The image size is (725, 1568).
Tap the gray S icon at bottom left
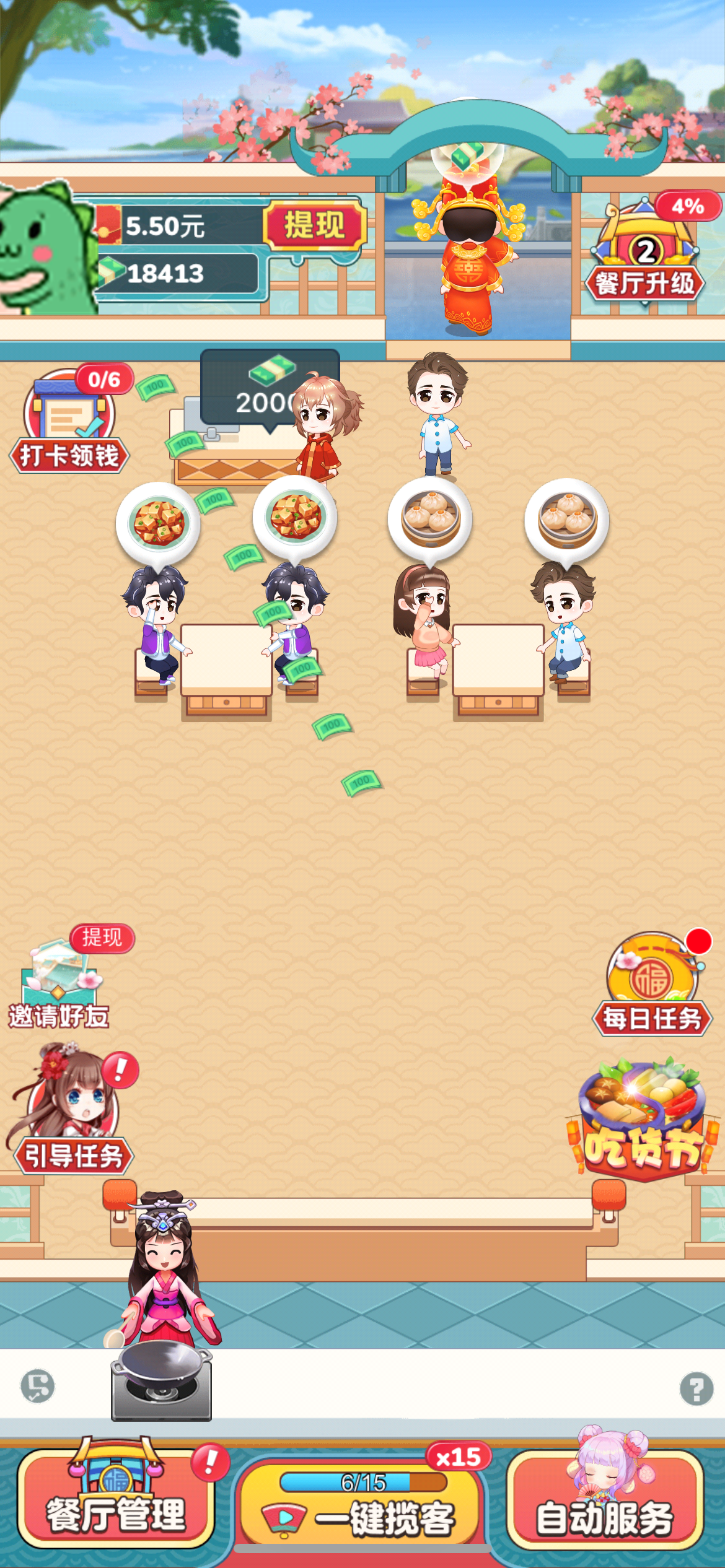point(38,1386)
